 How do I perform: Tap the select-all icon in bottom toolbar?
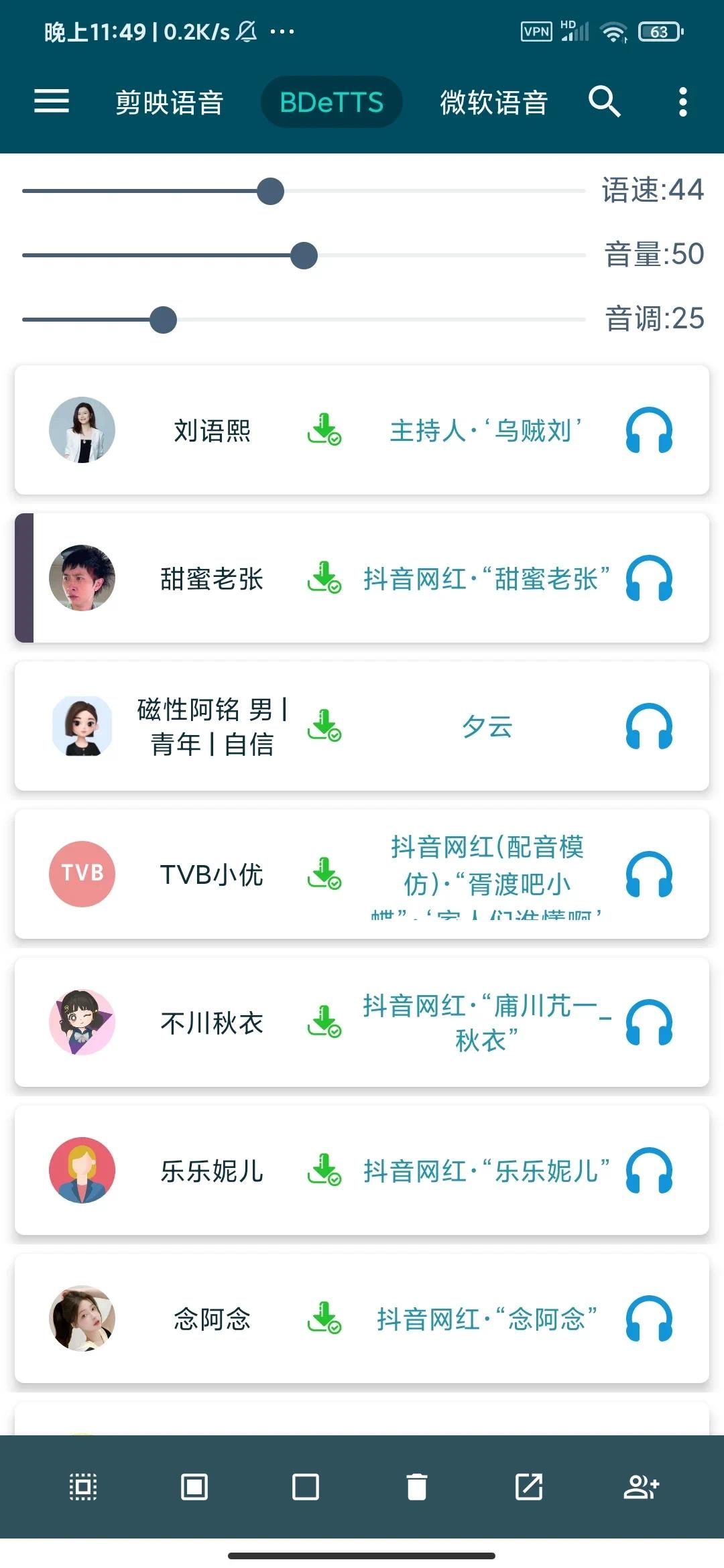point(83,1487)
